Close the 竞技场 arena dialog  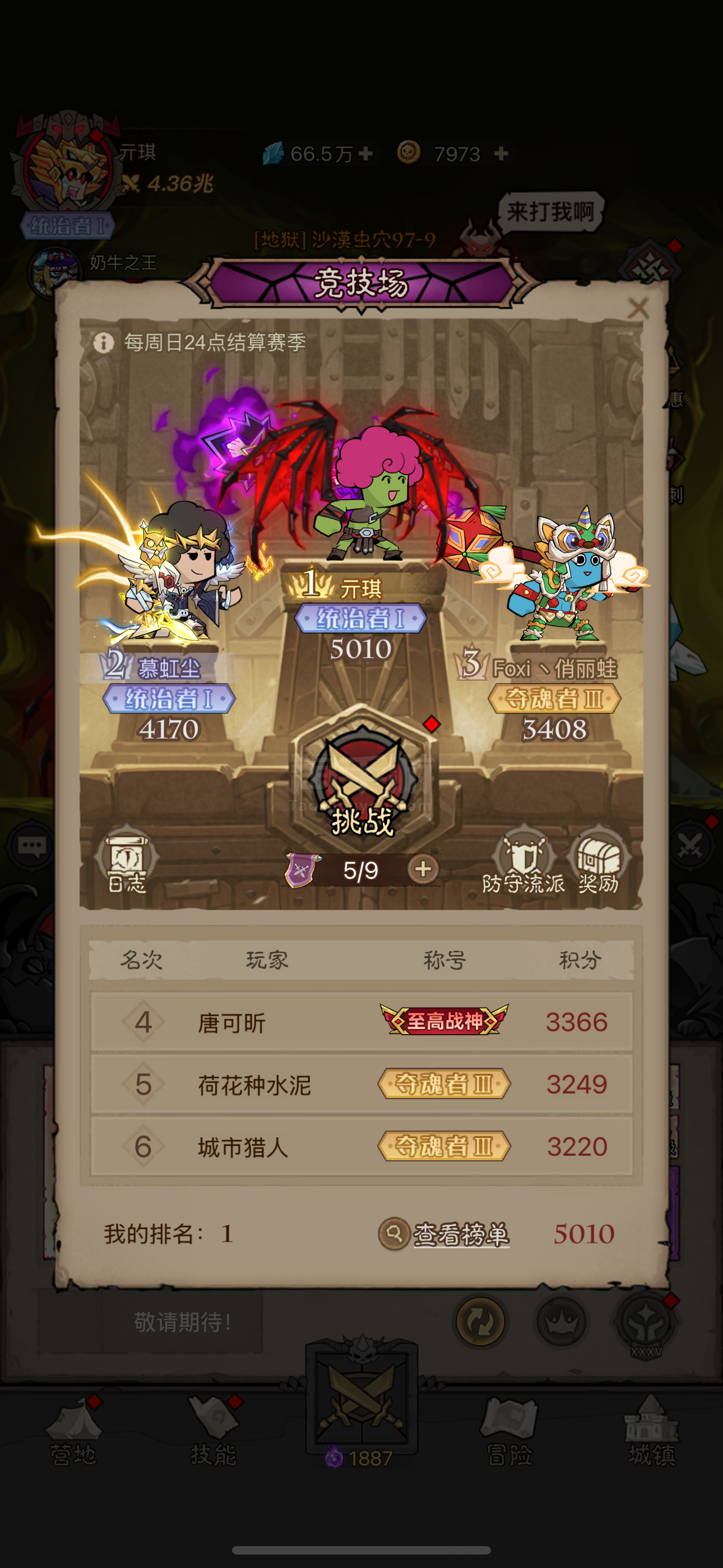pos(638,308)
